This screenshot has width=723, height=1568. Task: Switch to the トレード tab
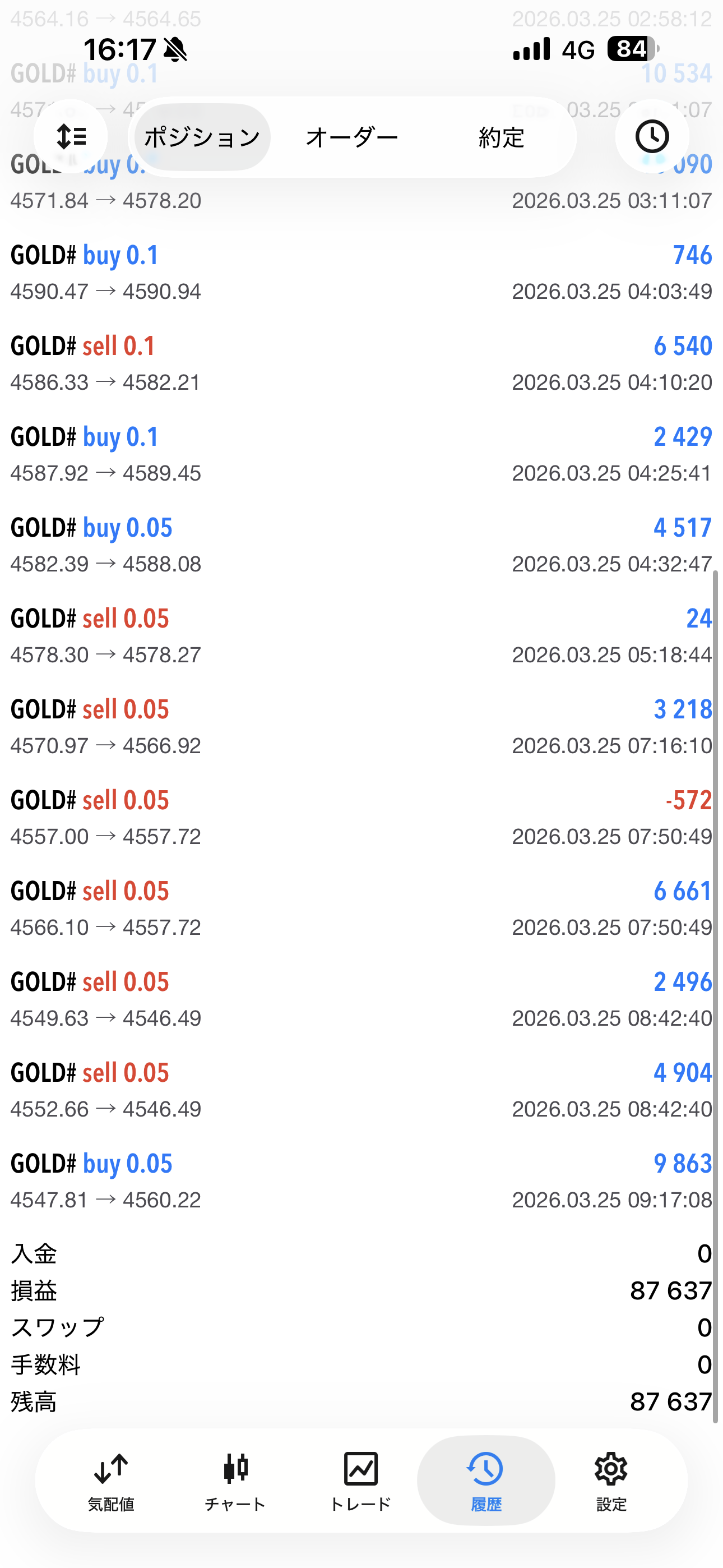(x=360, y=1481)
